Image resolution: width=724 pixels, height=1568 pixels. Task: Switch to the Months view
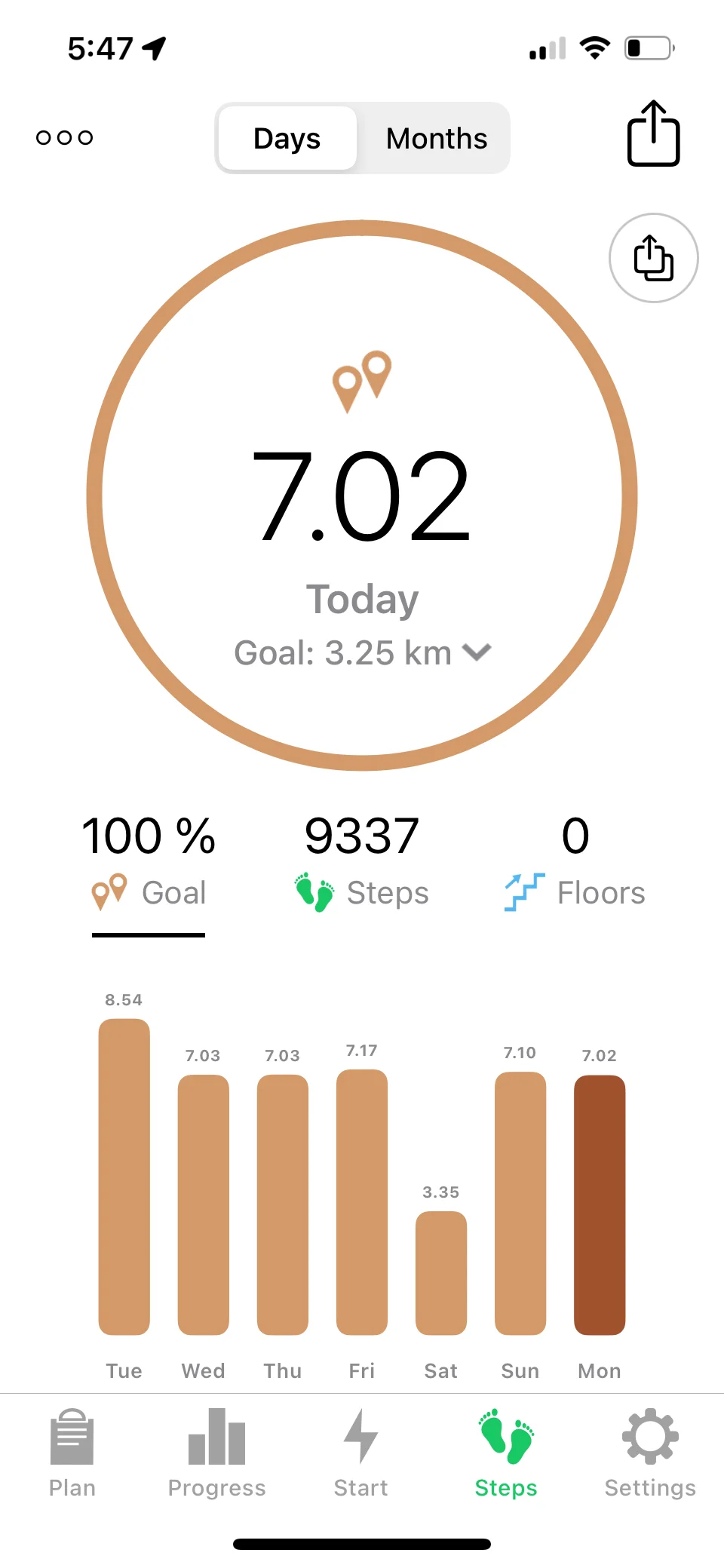tap(436, 139)
